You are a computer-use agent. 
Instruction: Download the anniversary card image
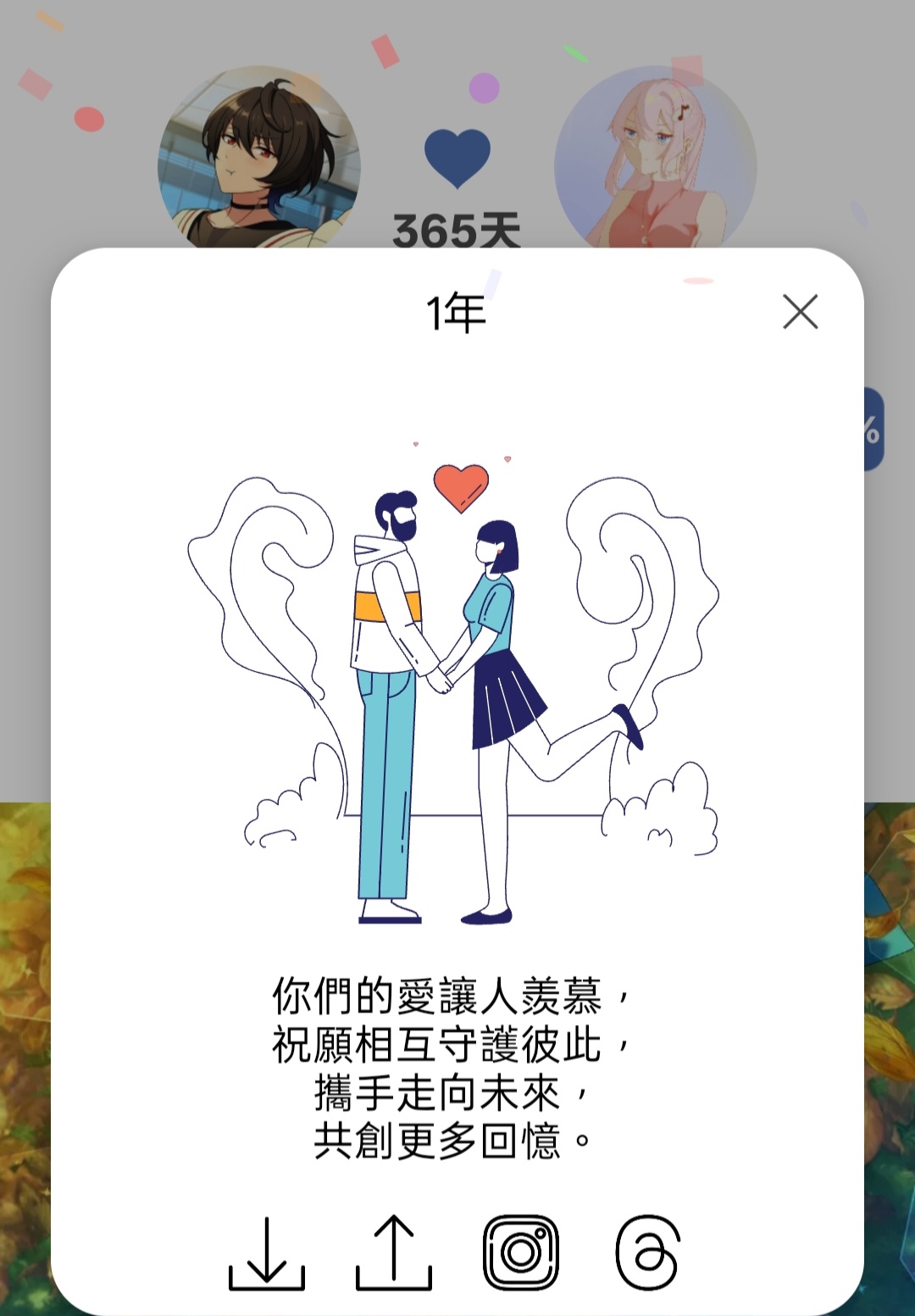267,1253
